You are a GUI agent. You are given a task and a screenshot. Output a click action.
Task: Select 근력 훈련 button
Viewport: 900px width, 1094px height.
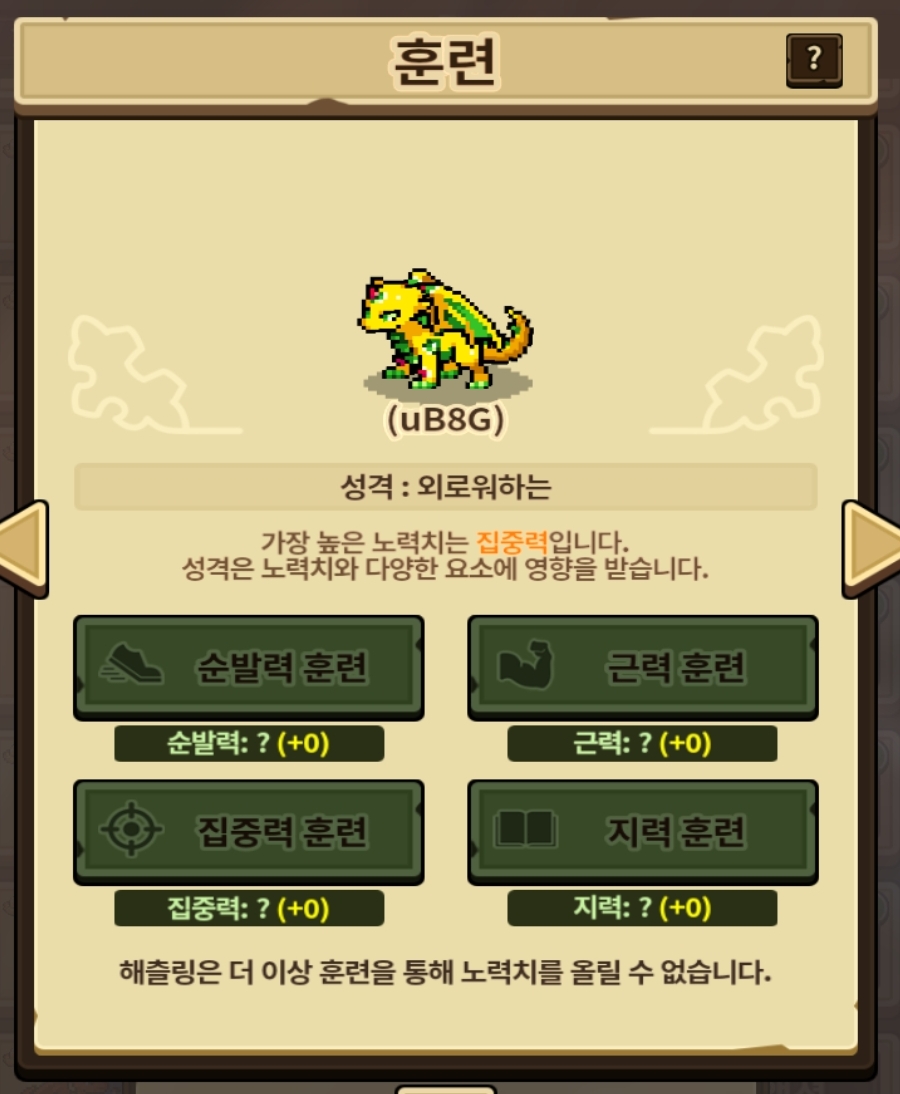point(643,667)
